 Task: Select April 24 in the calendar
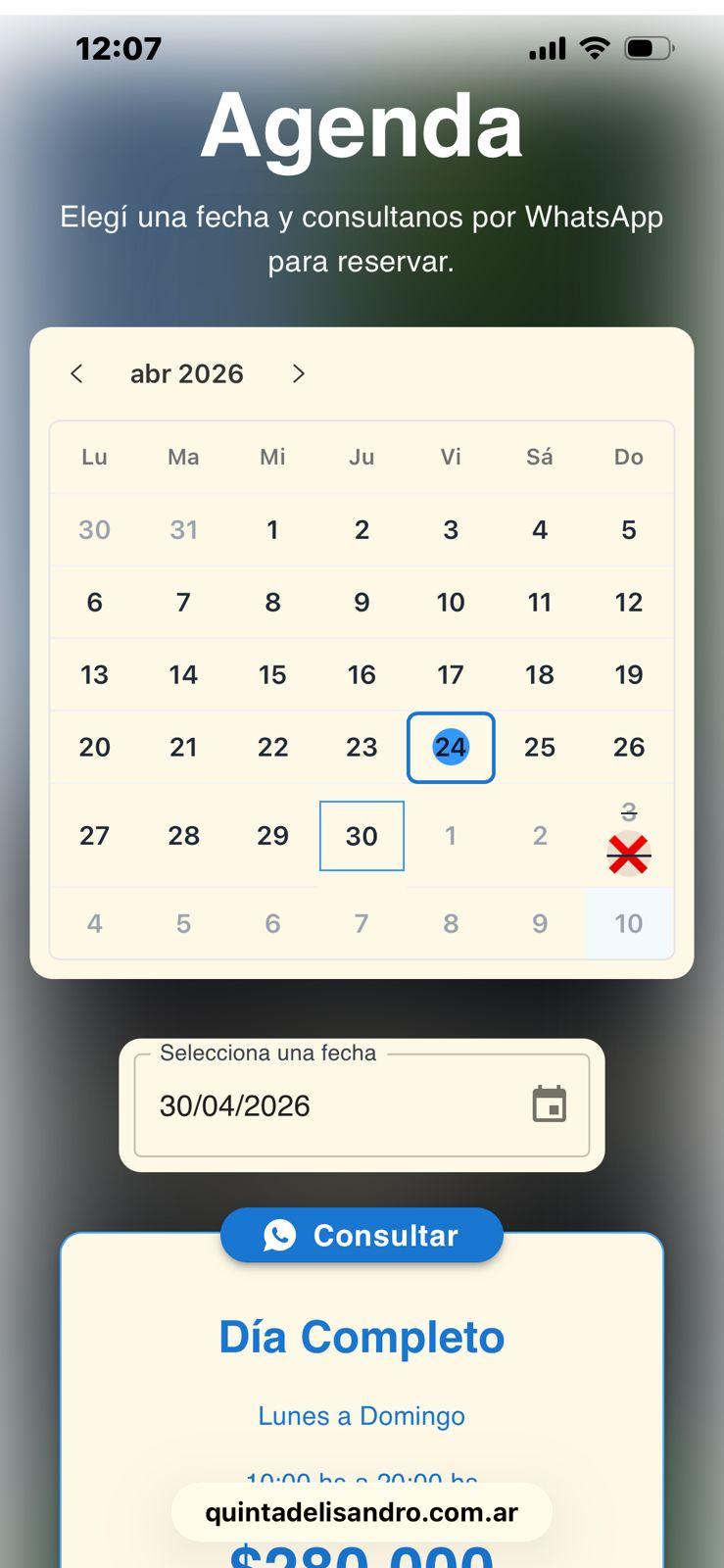[451, 748]
